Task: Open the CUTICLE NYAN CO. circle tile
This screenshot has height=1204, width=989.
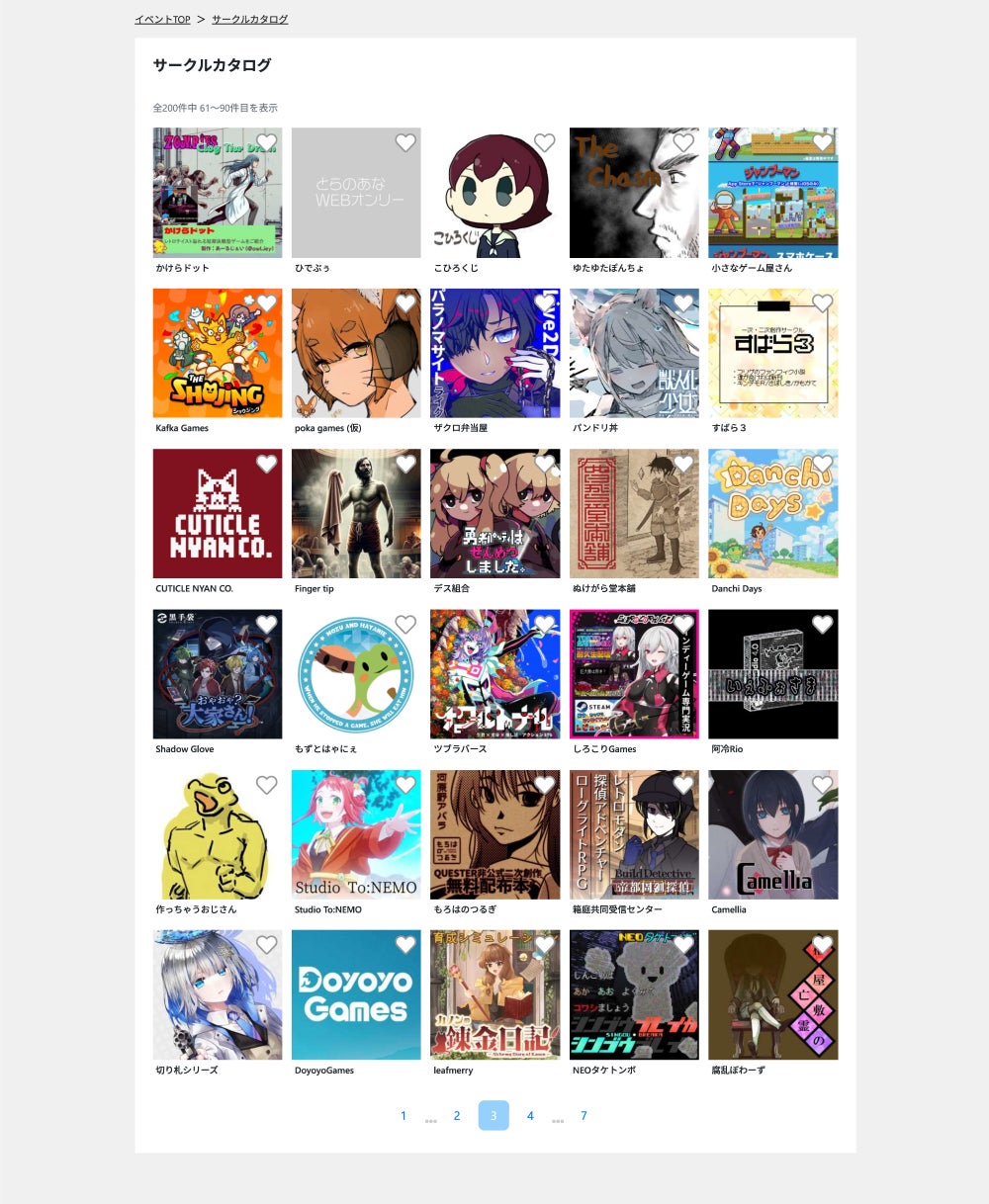Action: (218, 513)
